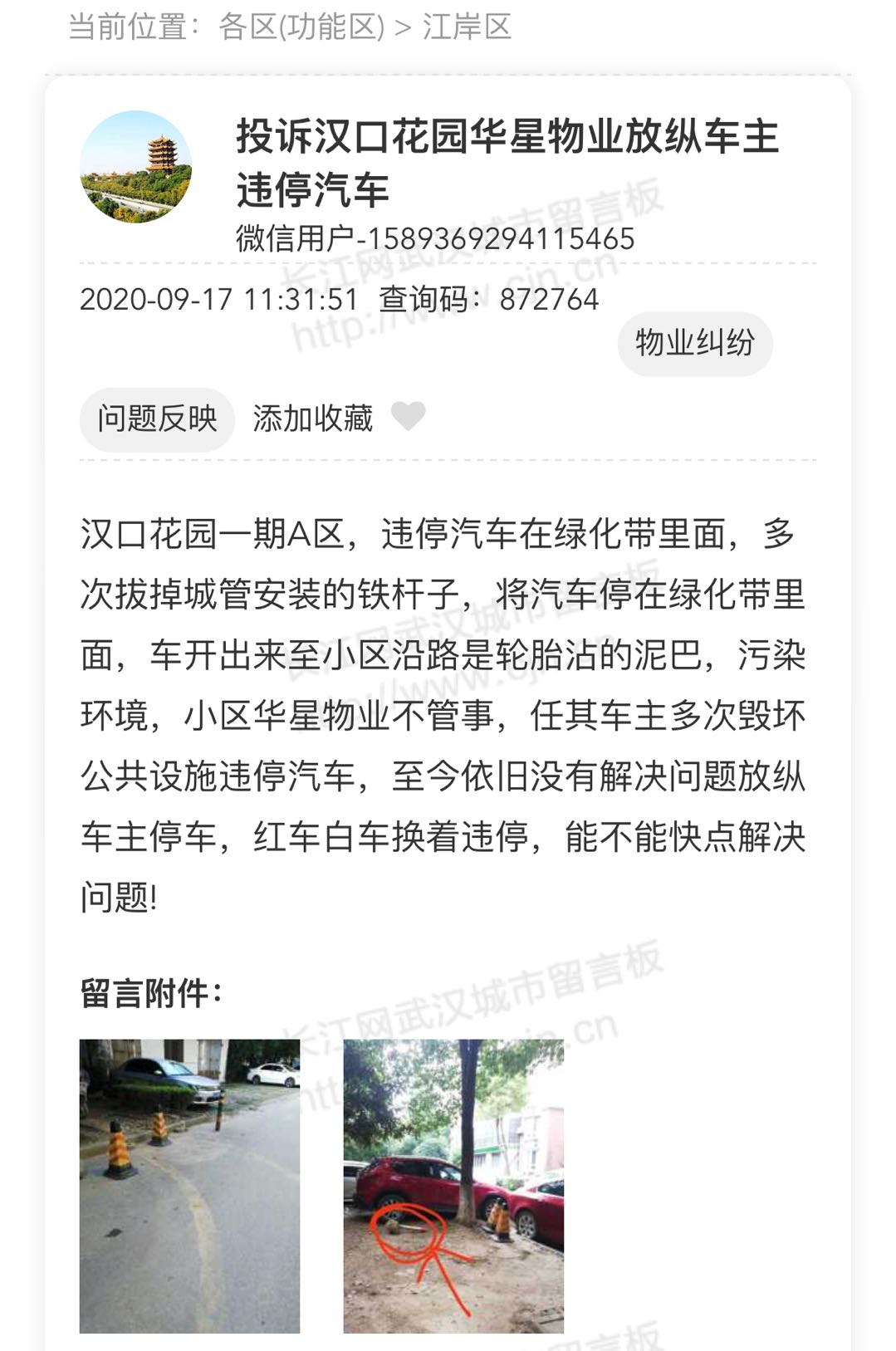Tap the 物业纠纷 category tag
Image resolution: width=896 pixels, height=1351 pixels.
(694, 343)
